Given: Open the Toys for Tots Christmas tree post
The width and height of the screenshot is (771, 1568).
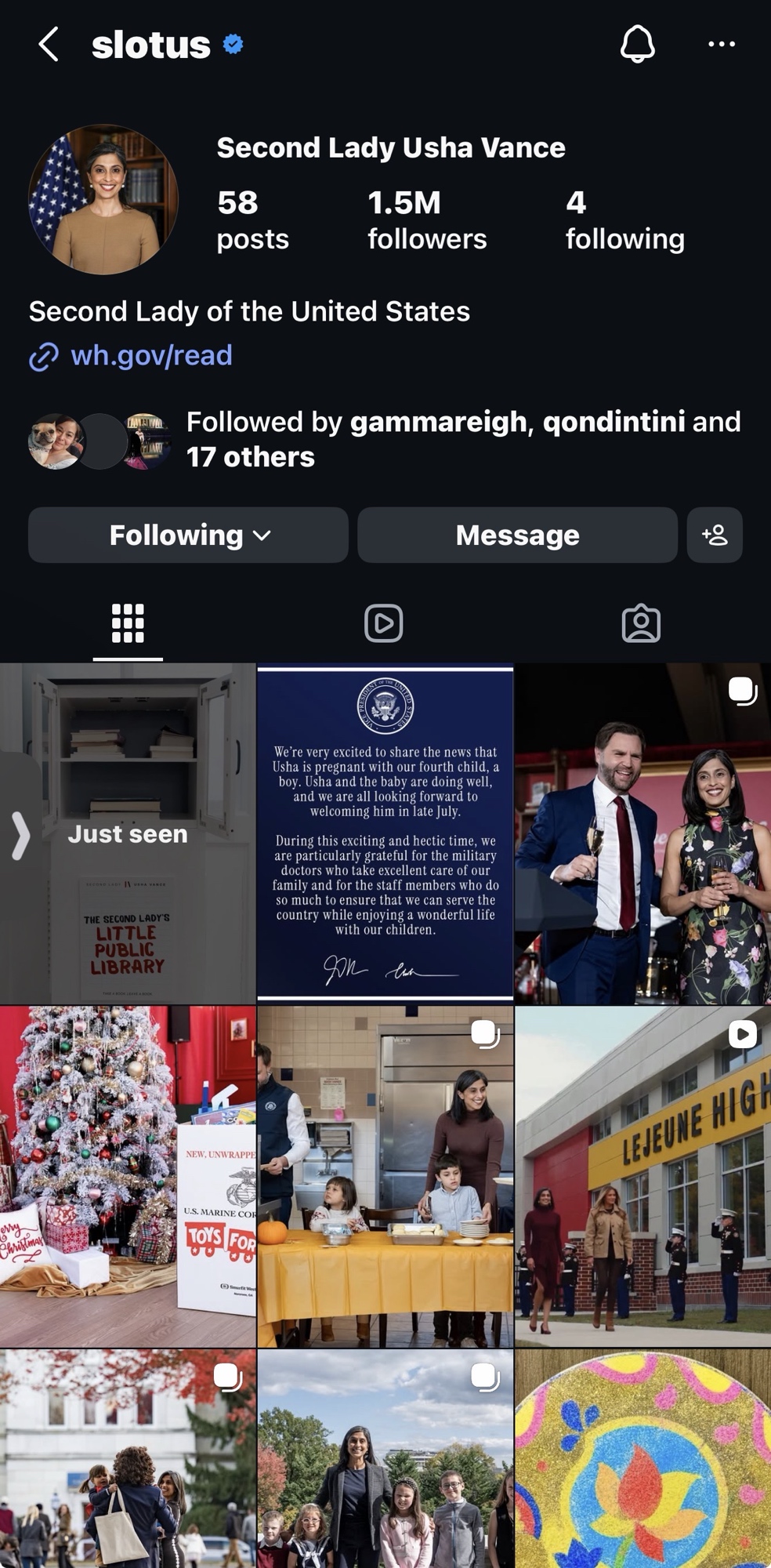Looking at the screenshot, I should [128, 1176].
